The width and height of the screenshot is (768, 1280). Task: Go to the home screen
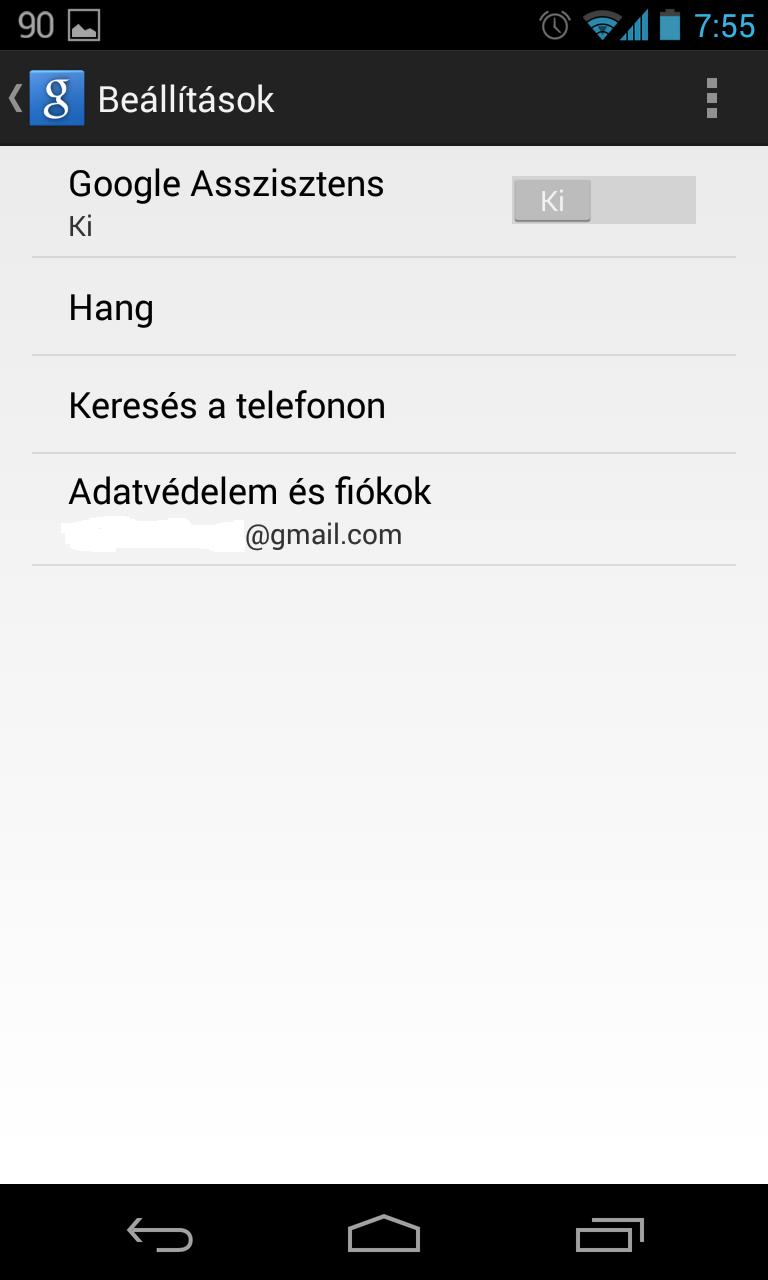click(x=384, y=1234)
